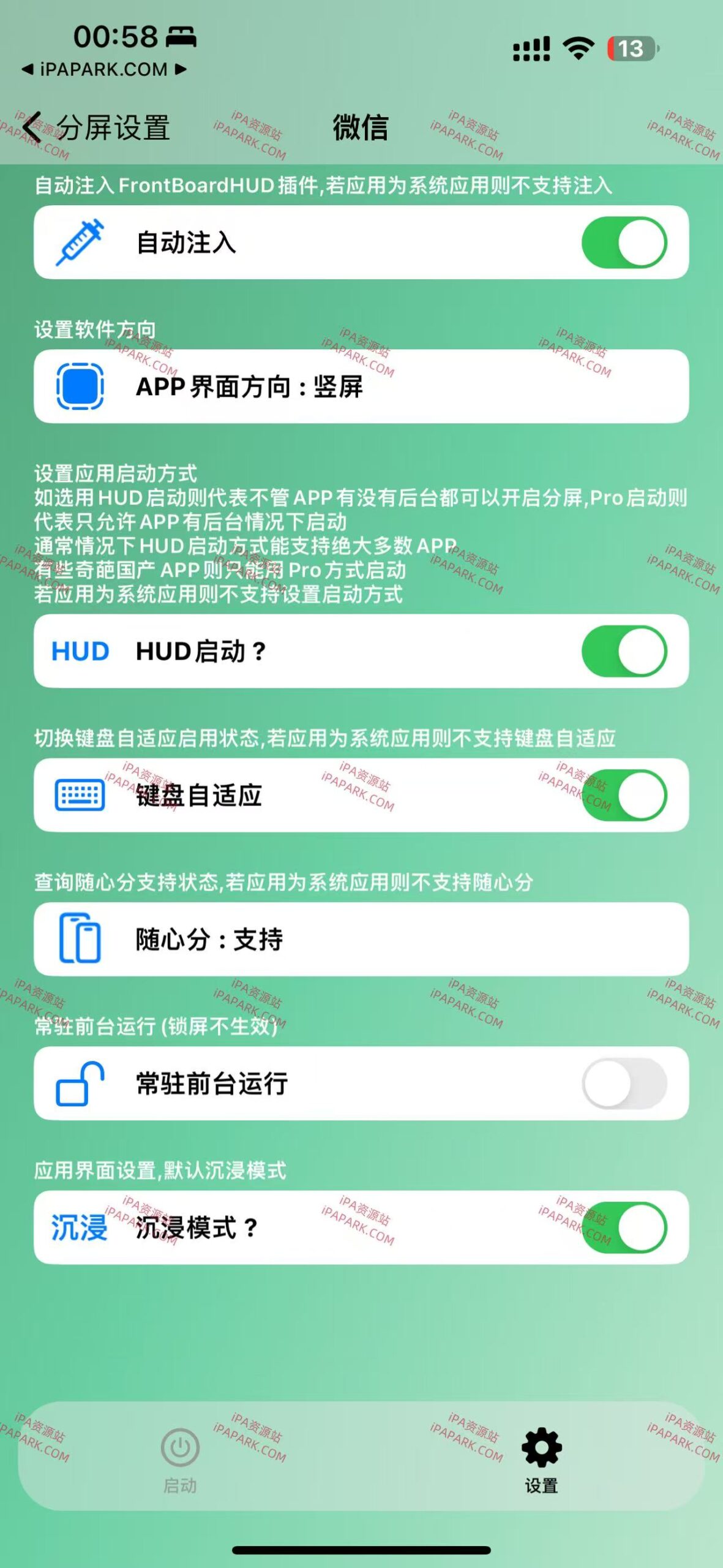723x1568 pixels.
Task: Tap the 随心分：支持 row
Action: 361,940
